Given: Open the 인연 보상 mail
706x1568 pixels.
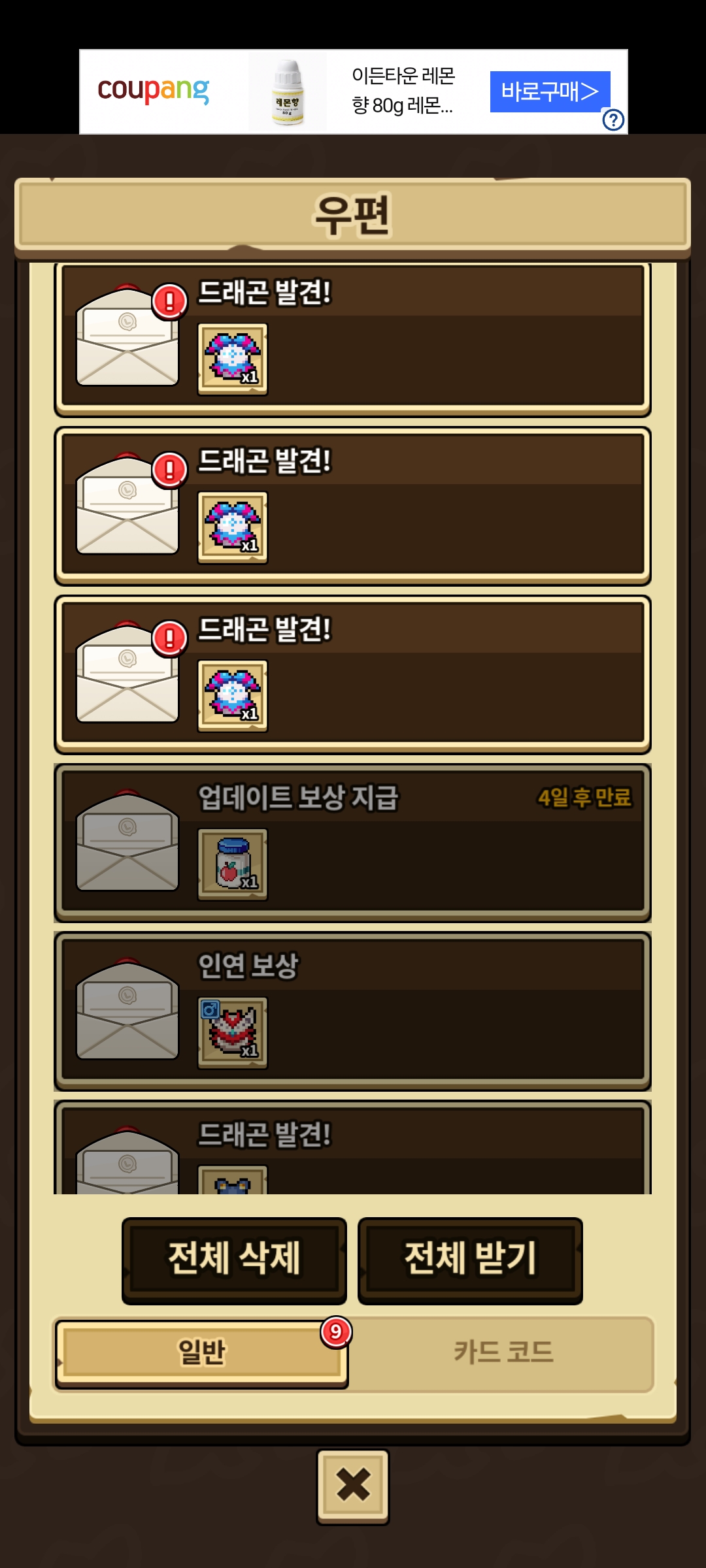Looking at the screenshot, I should coord(353,1011).
